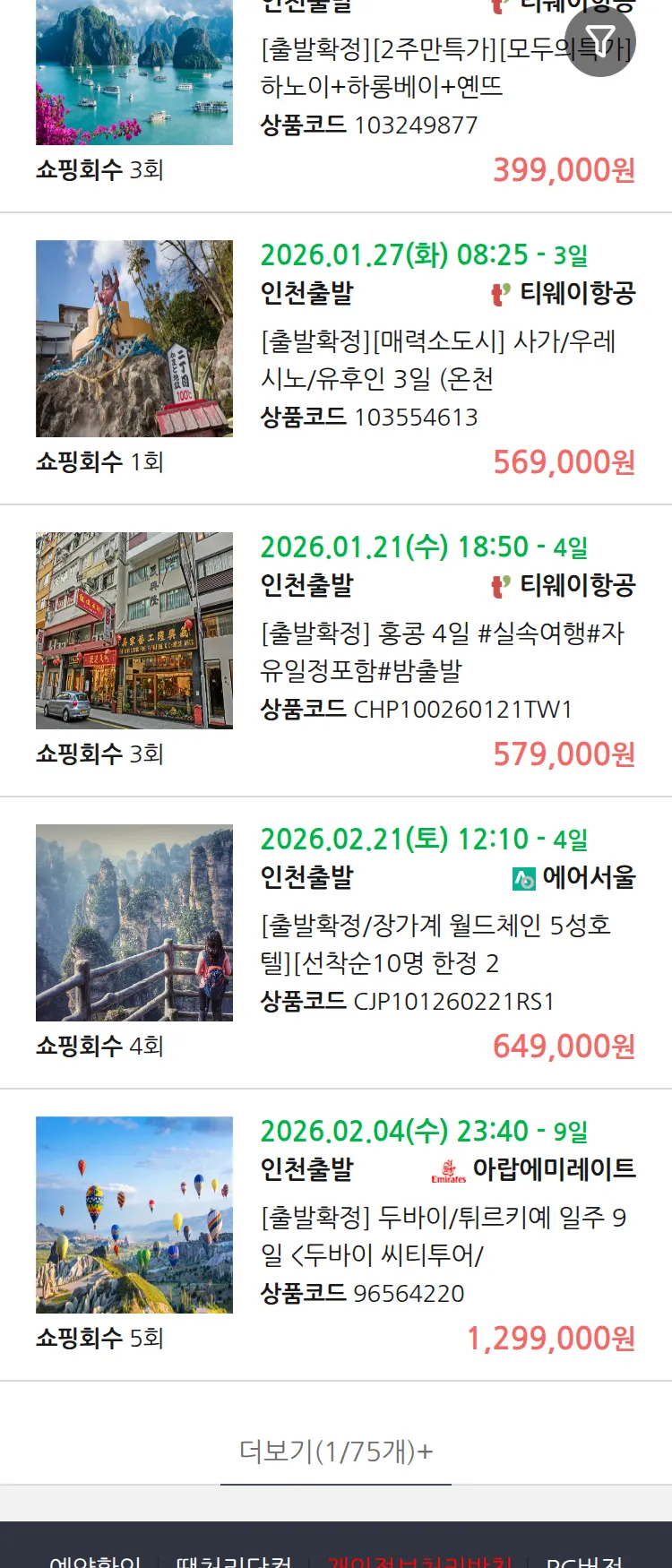Load more results with 더보기

coord(336,1451)
